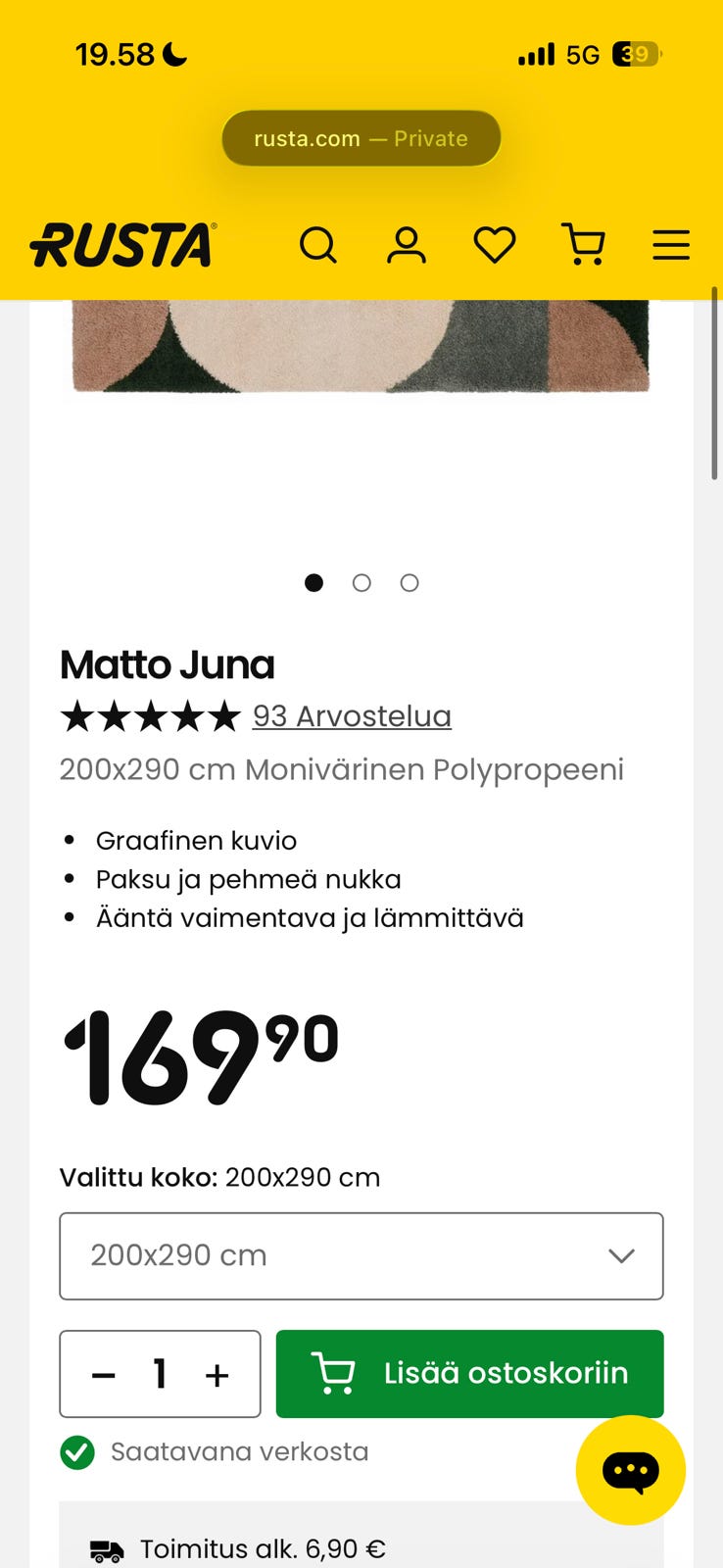Click the five-star rating row
The height and width of the screenshot is (1568, 723).
[x=147, y=716]
